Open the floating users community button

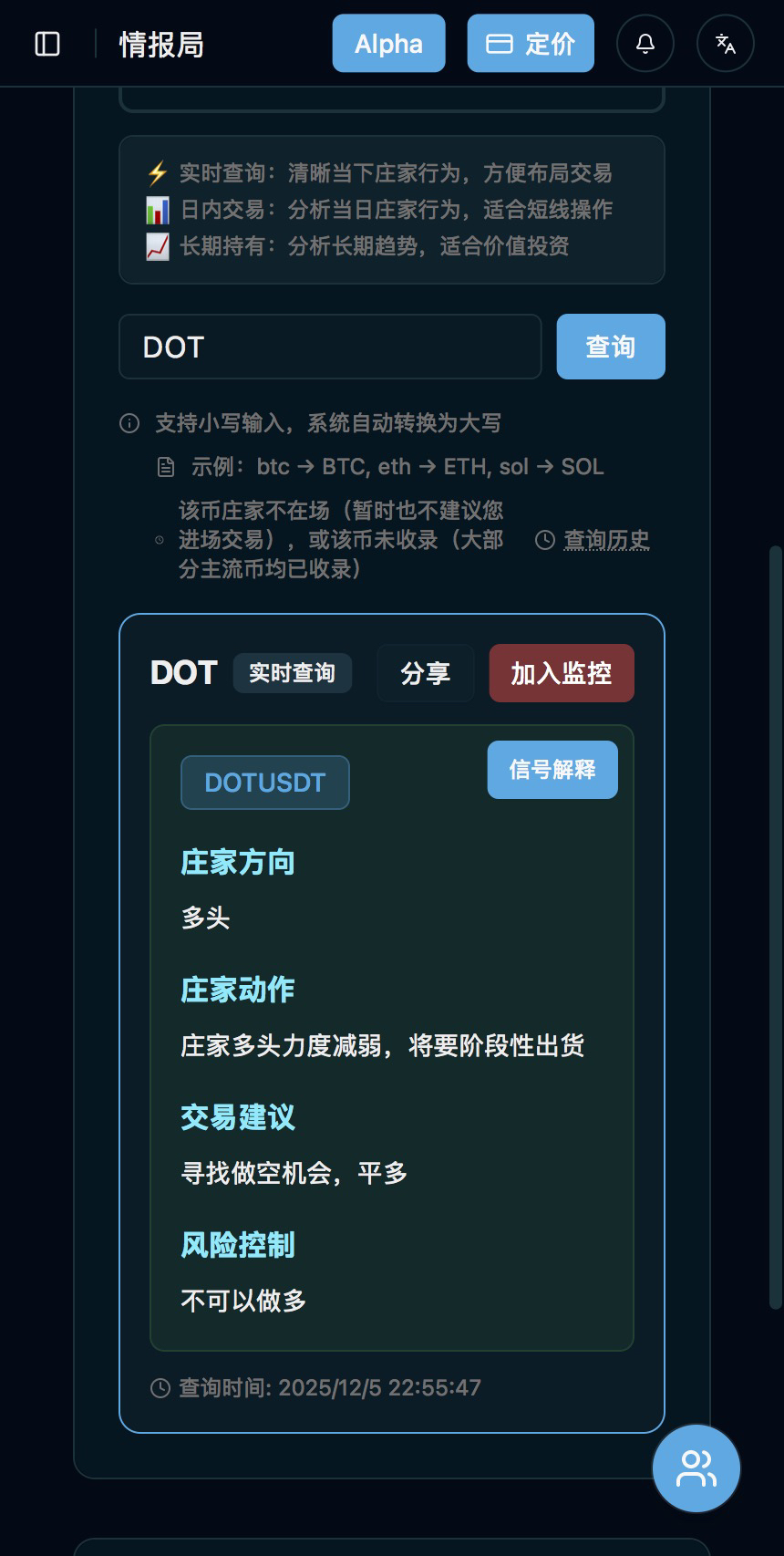point(696,1468)
